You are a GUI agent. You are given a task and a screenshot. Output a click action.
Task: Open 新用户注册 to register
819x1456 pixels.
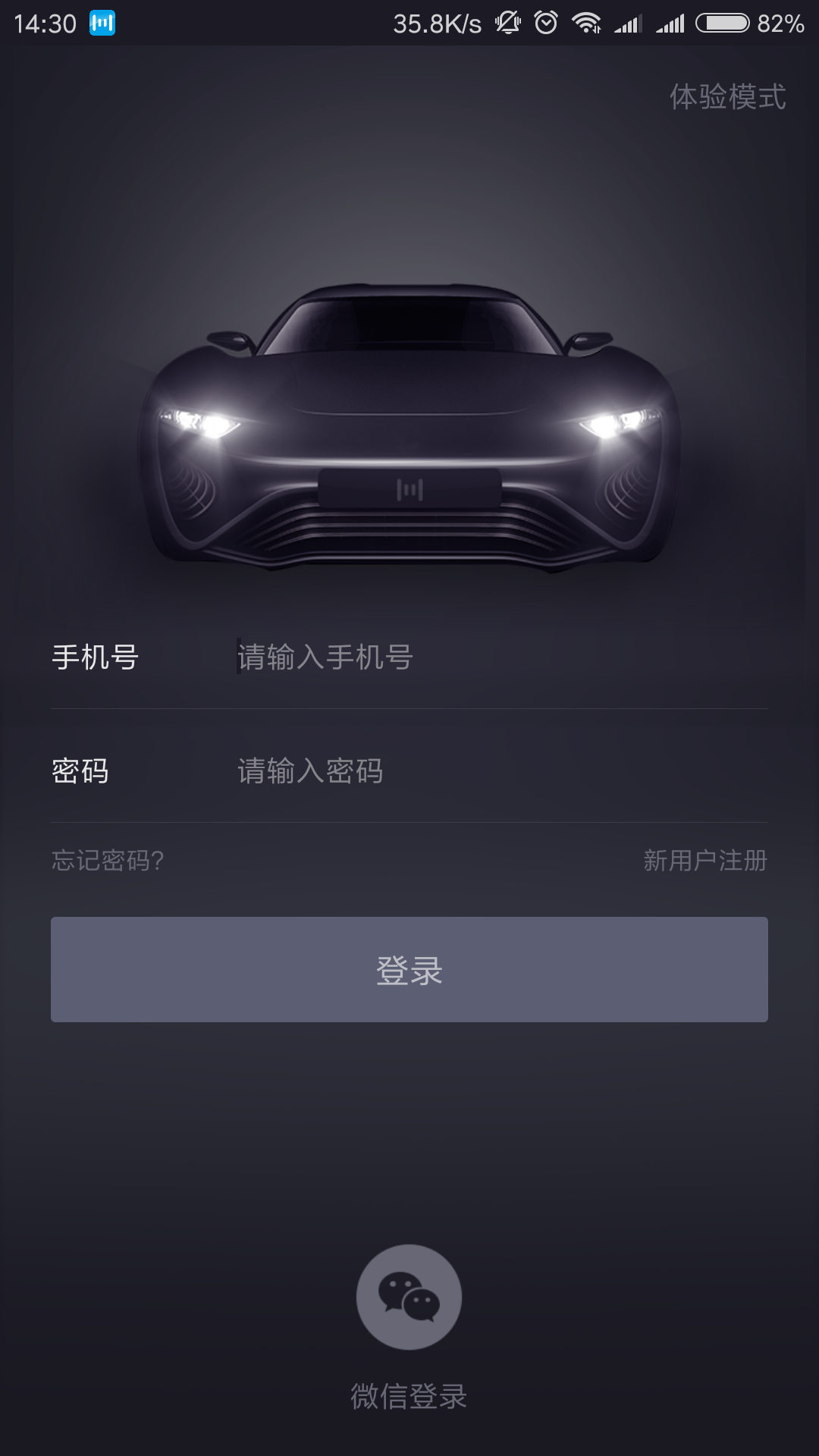point(705,861)
